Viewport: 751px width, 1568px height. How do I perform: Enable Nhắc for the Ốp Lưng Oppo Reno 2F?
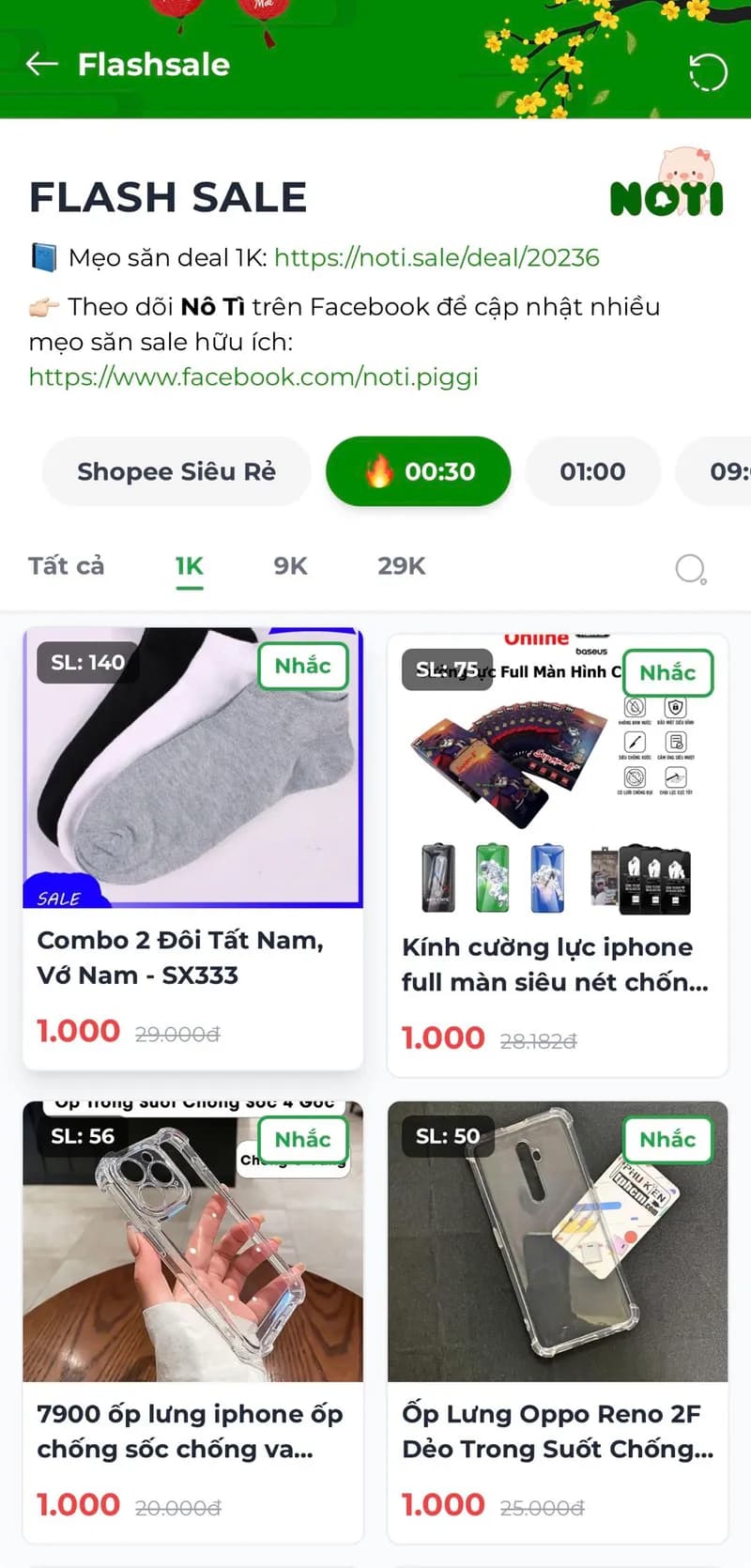(667, 1140)
